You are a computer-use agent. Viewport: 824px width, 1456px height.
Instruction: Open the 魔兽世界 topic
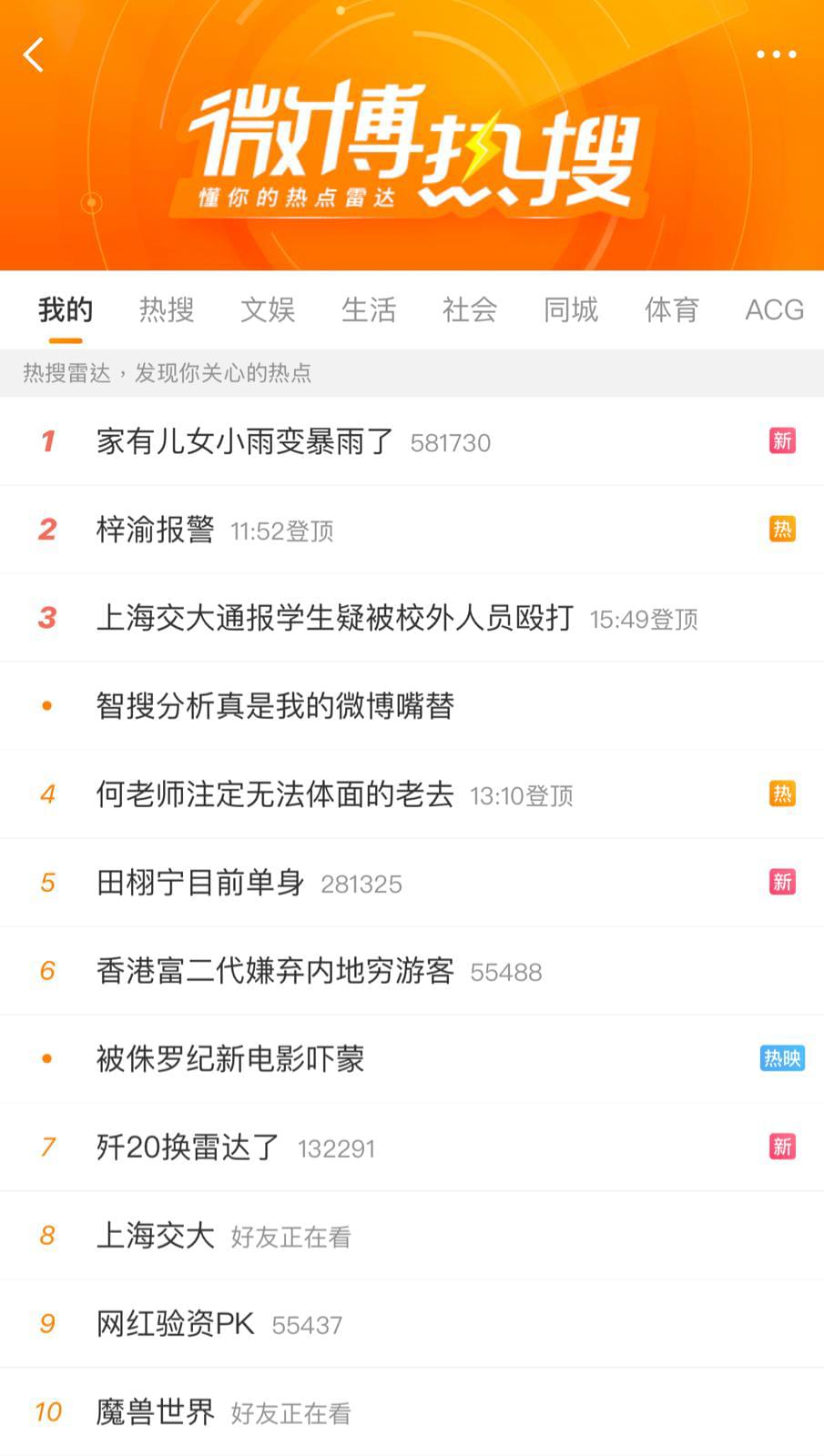[412, 1412]
